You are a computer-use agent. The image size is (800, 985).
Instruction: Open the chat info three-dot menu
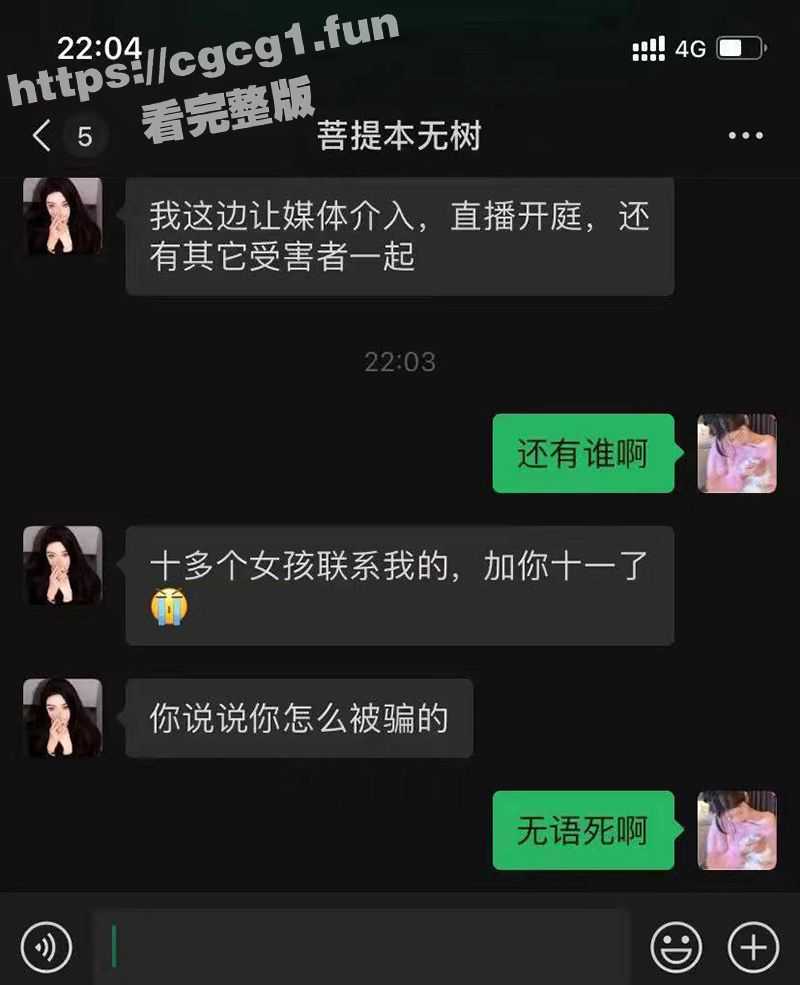coord(745,136)
